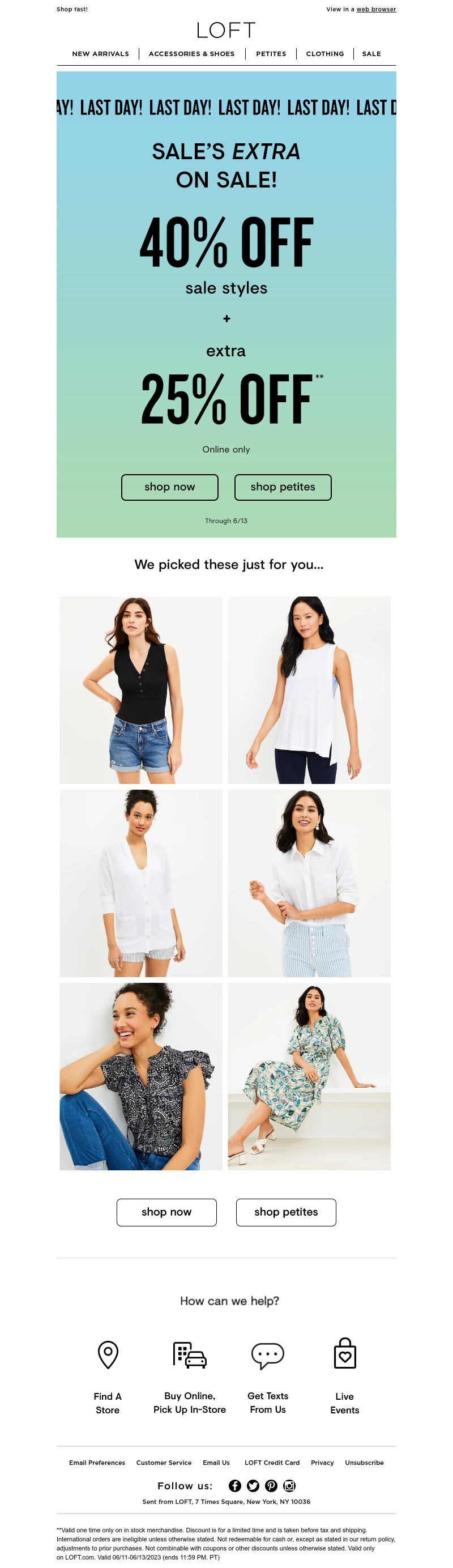This screenshot has width=453, height=1568.
Task: Go to Accessories & Shoes section
Action: (x=191, y=54)
